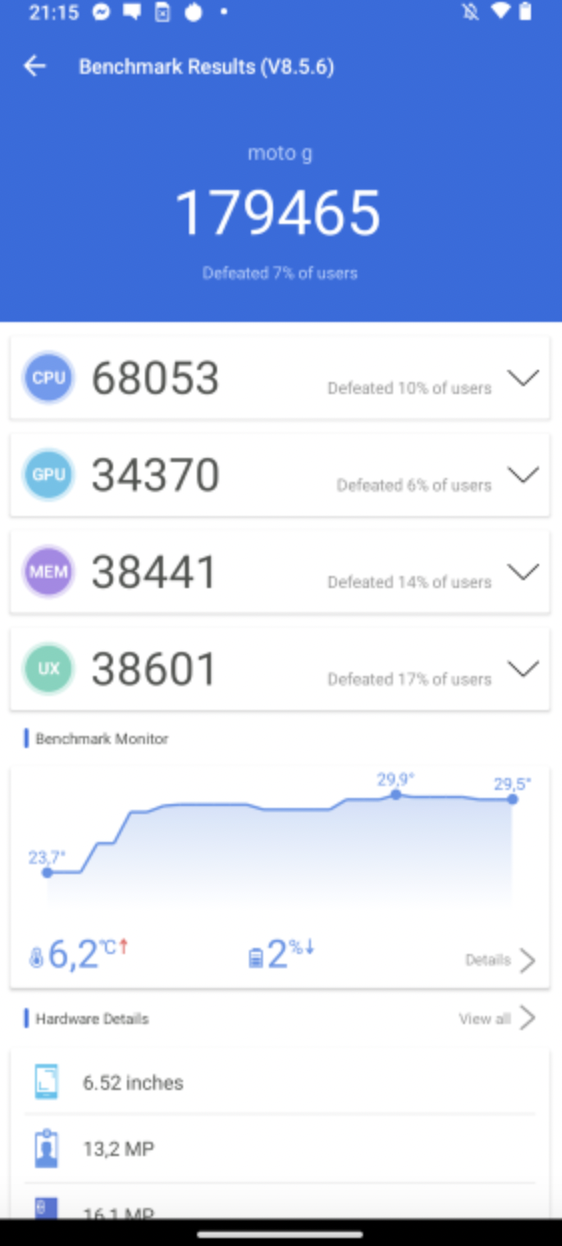Image resolution: width=562 pixels, height=1246 pixels.
Task: Expand the GPU score breakdown
Action: pos(523,475)
